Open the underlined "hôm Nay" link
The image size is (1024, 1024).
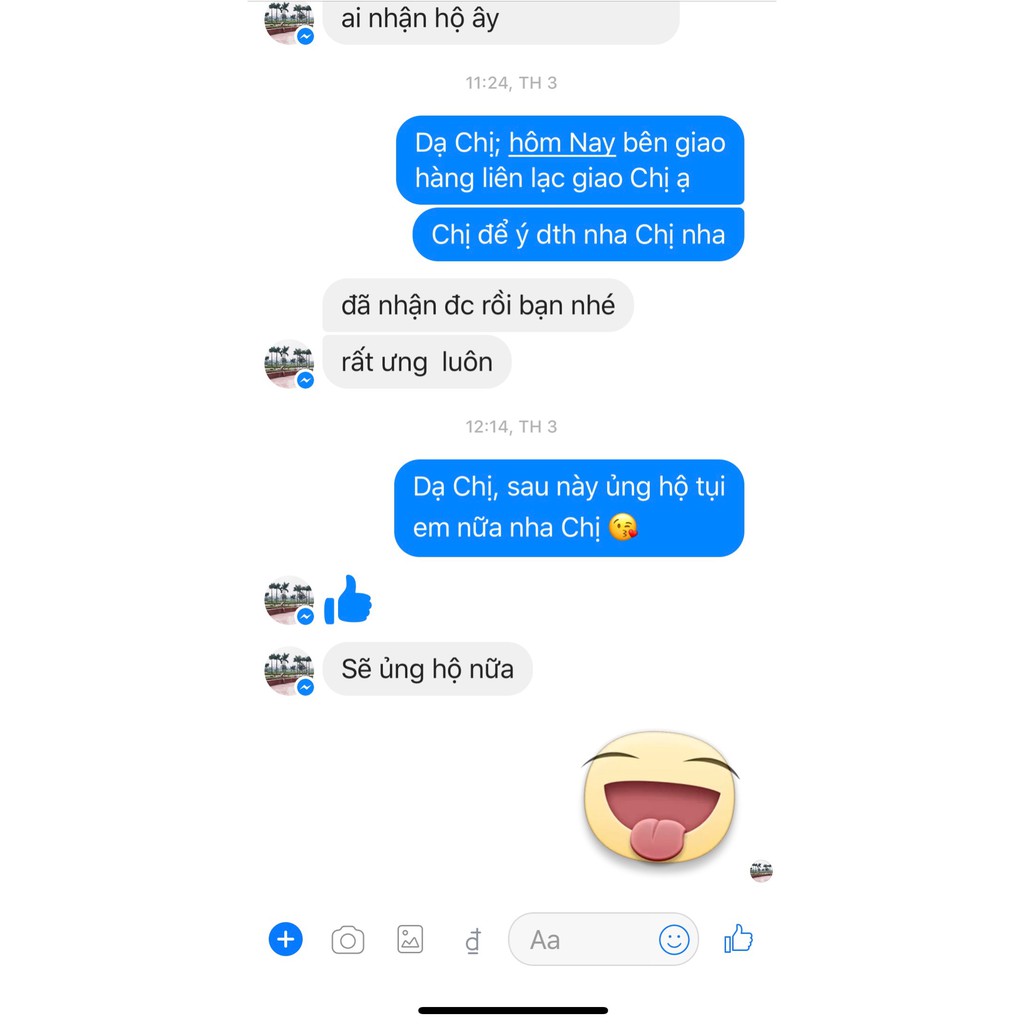tap(562, 143)
